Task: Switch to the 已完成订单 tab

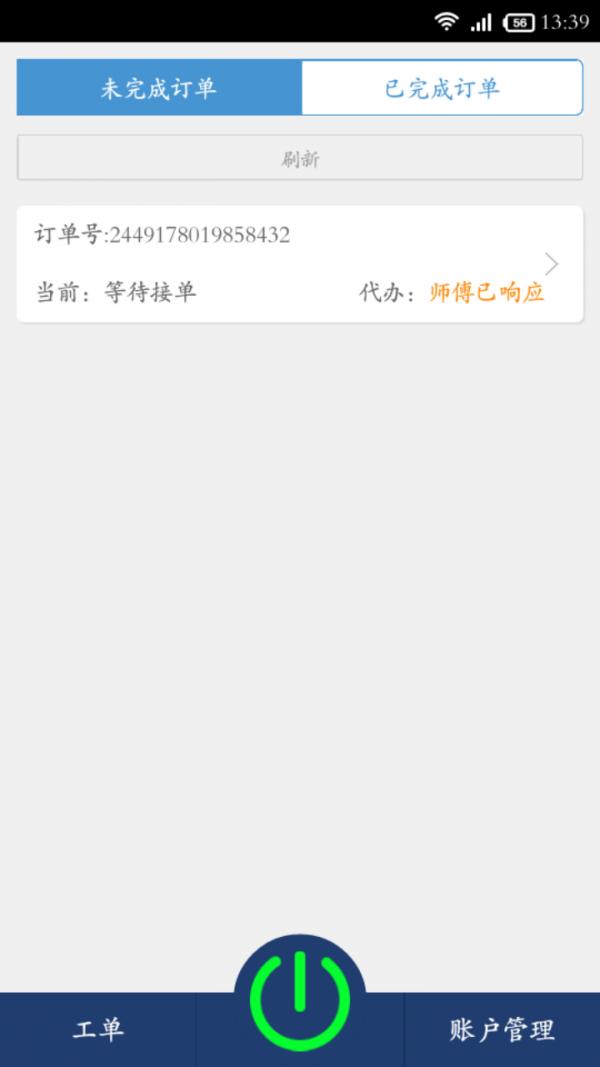Action: pyautogui.click(x=441, y=88)
